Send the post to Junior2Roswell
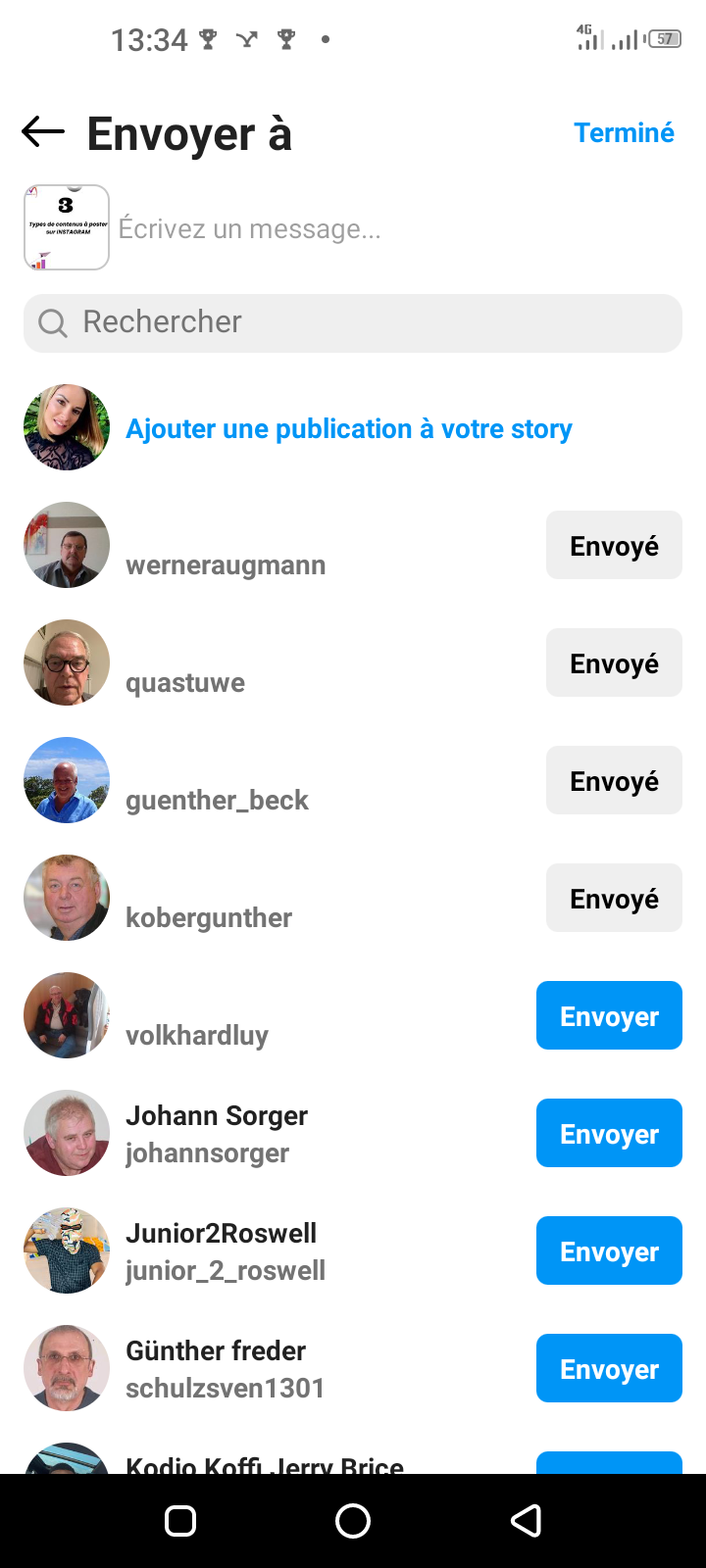 pos(609,1250)
